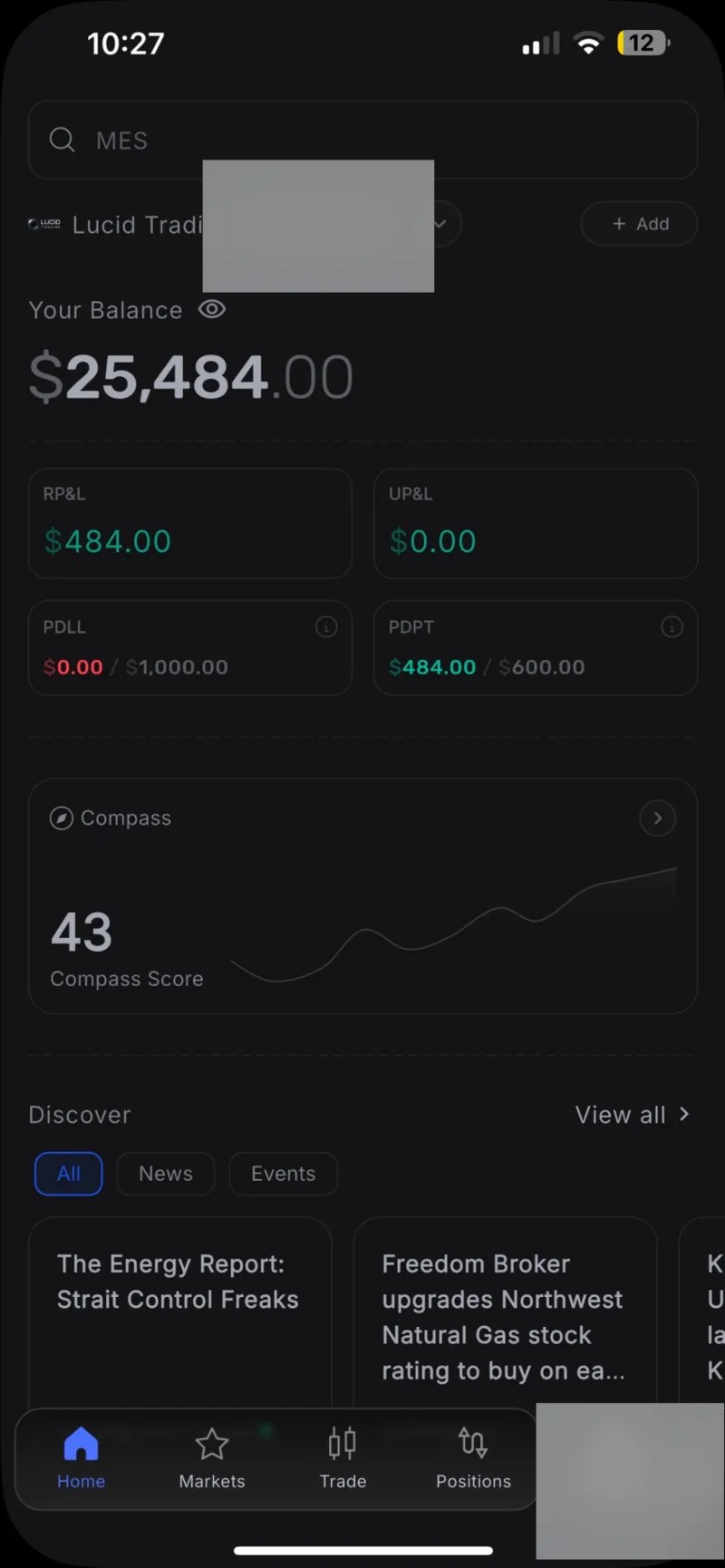
Task: Tap the MES search field
Action: coord(362,140)
